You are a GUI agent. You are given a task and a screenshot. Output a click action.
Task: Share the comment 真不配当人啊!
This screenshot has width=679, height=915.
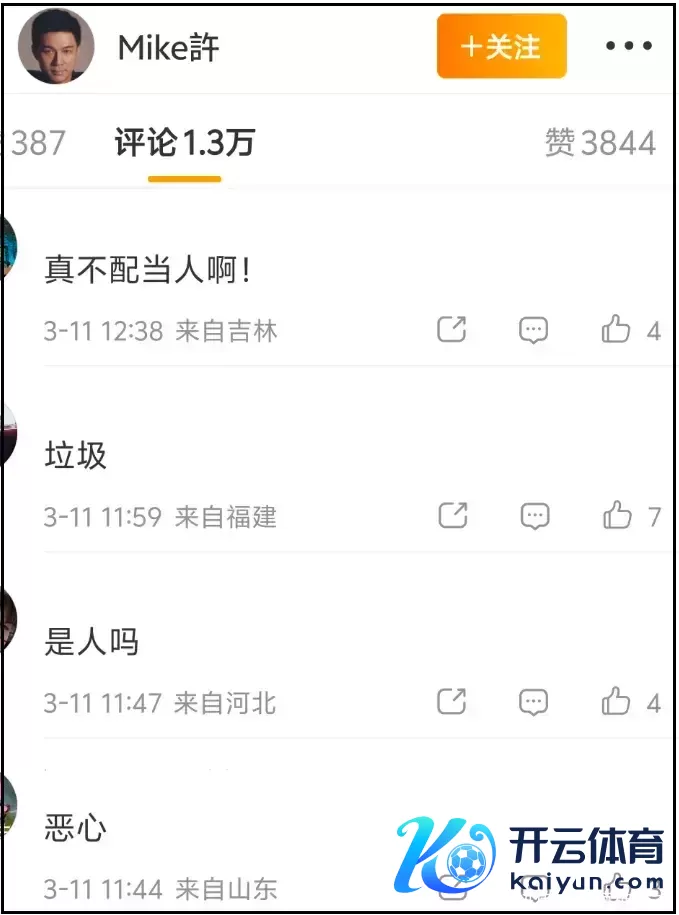pos(452,329)
